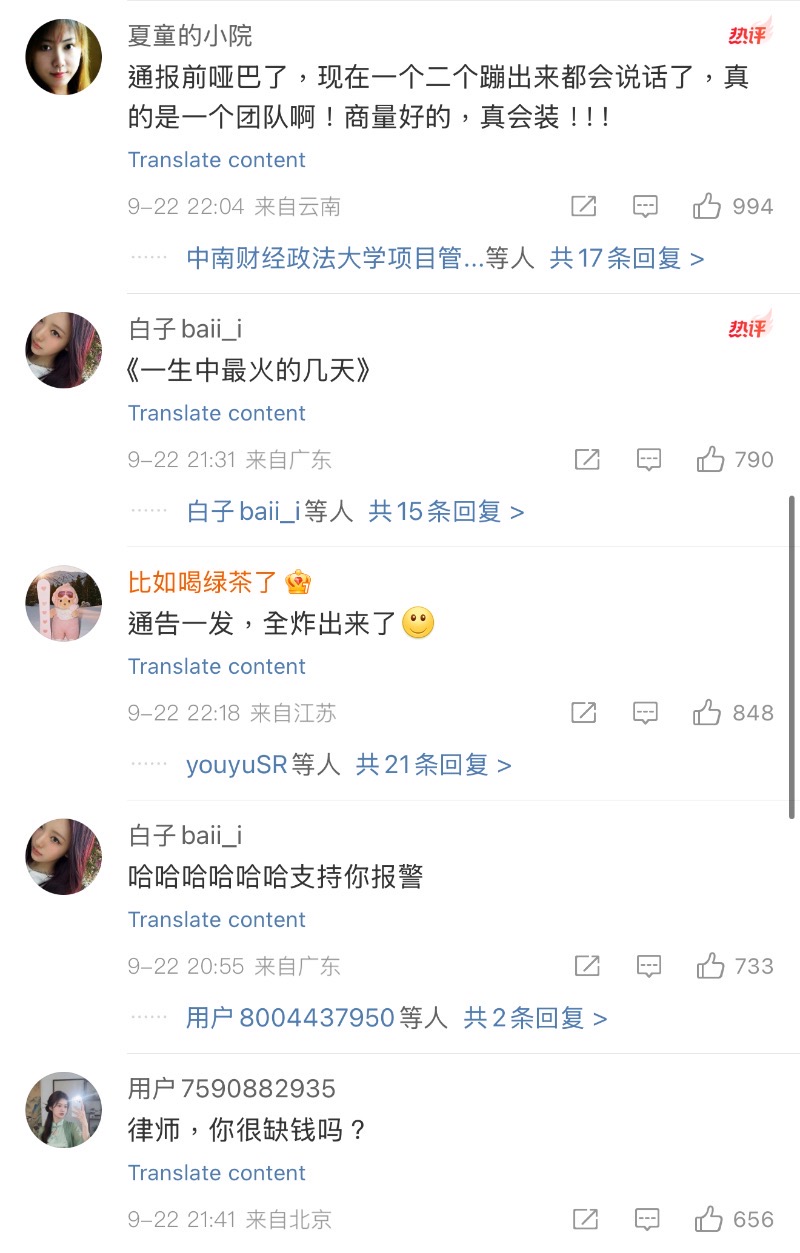Comment on 哈哈哈哈哈哈支持你报警 reply icon
800x1253 pixels.
point(649,966)
